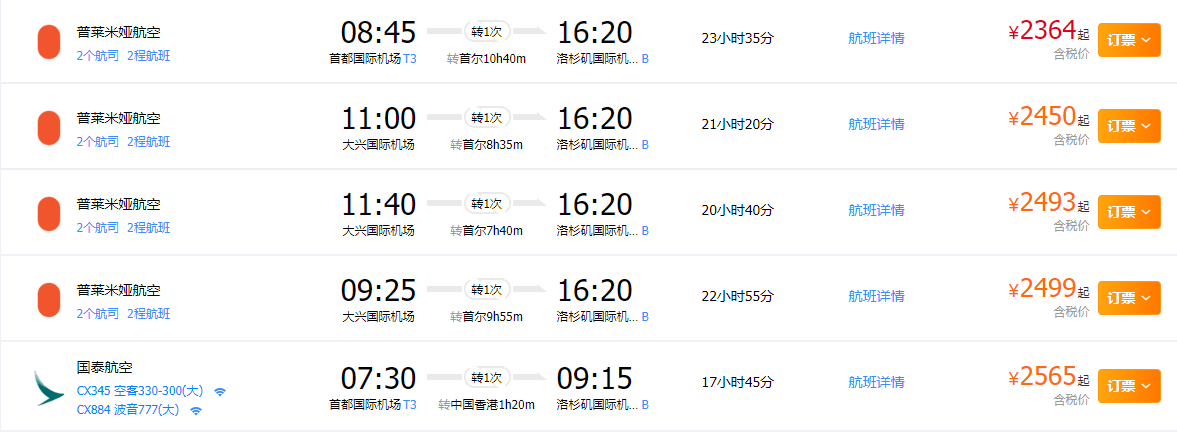View 航班详情 for the 11:00 flight
1177x432 pixels.
[x=876, y=124]
